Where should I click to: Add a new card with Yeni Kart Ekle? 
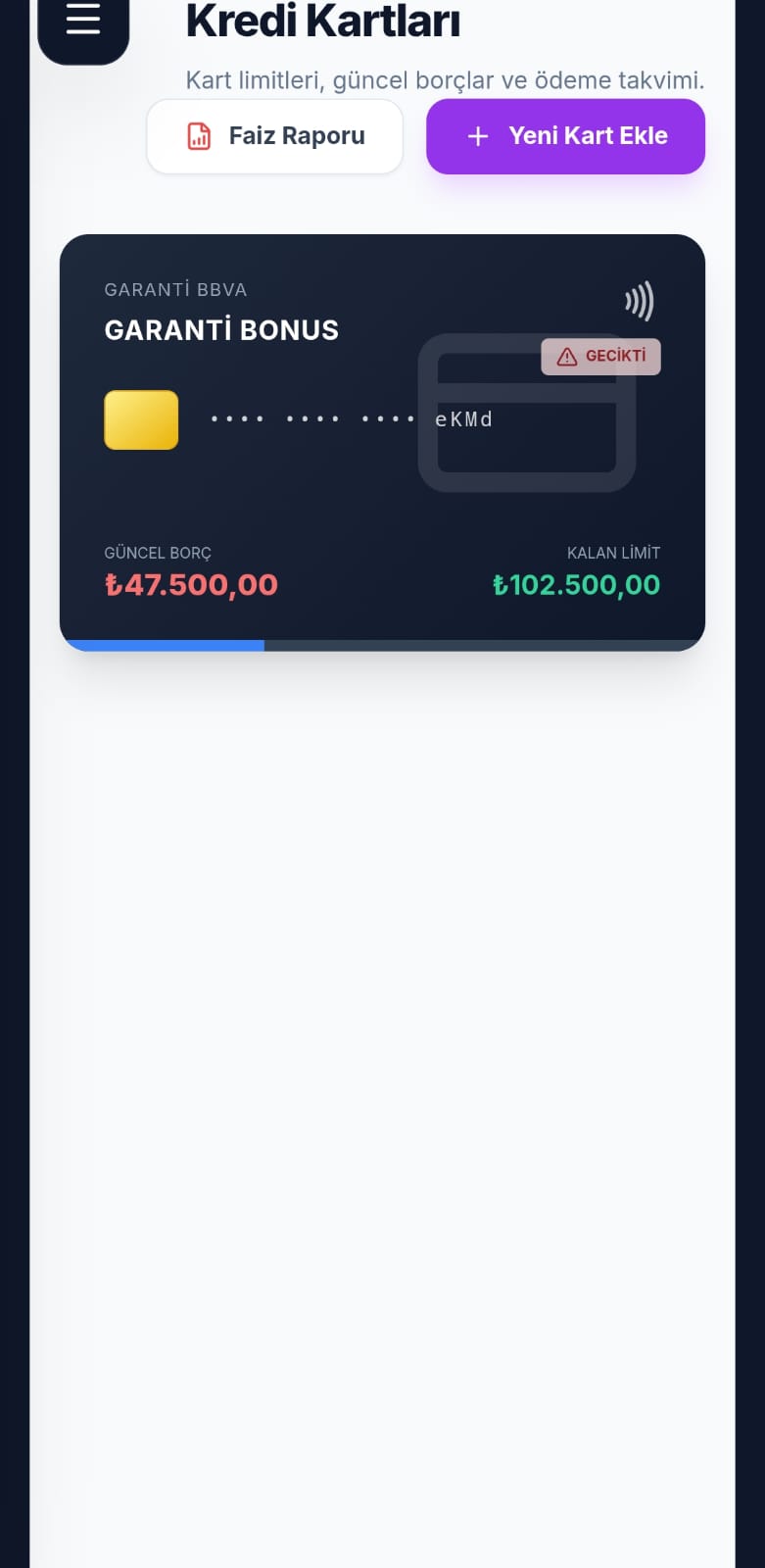[565, 136]
